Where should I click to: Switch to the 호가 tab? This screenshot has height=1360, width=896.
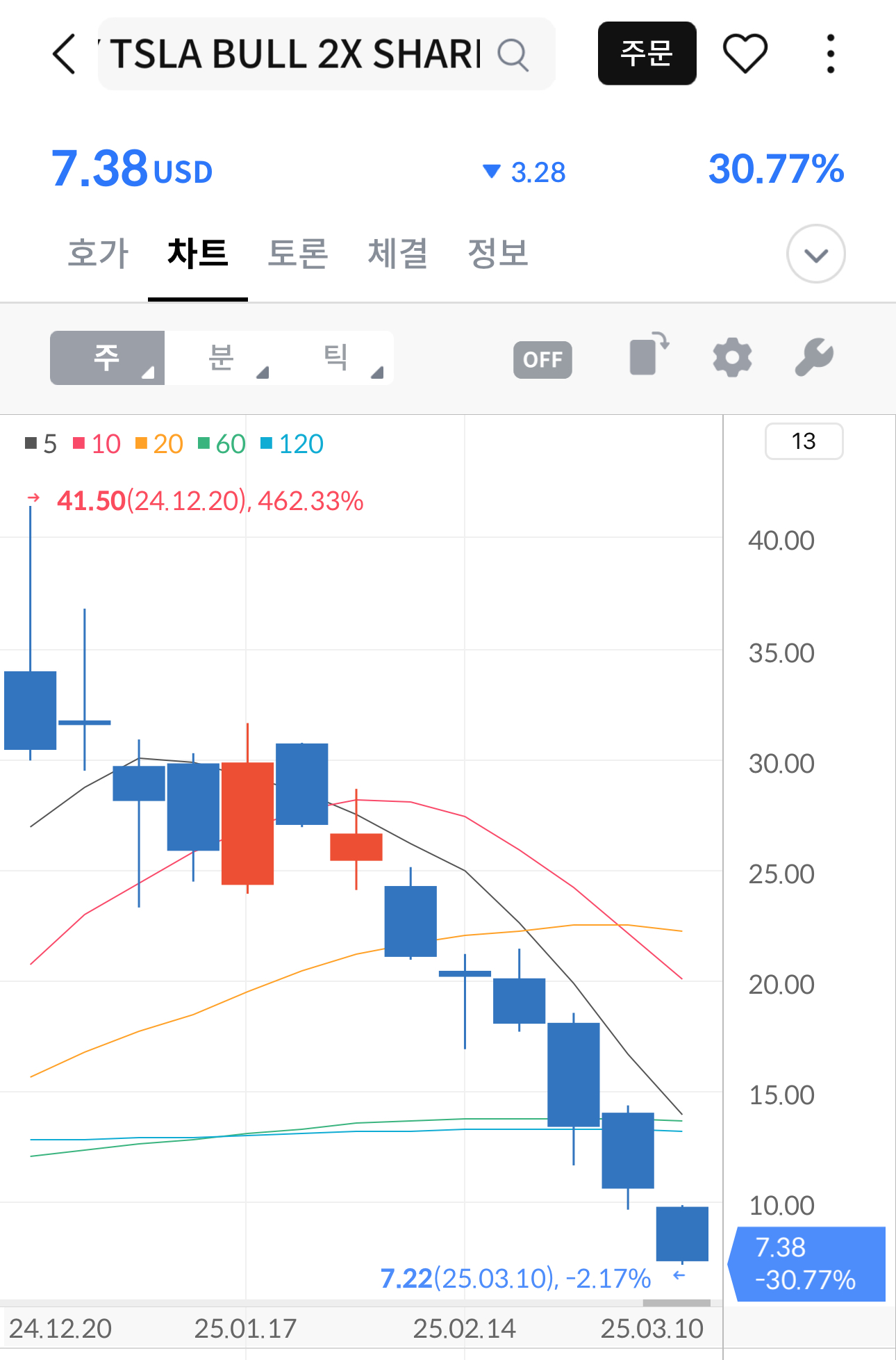pyautogui.click(x=99, y=253)
